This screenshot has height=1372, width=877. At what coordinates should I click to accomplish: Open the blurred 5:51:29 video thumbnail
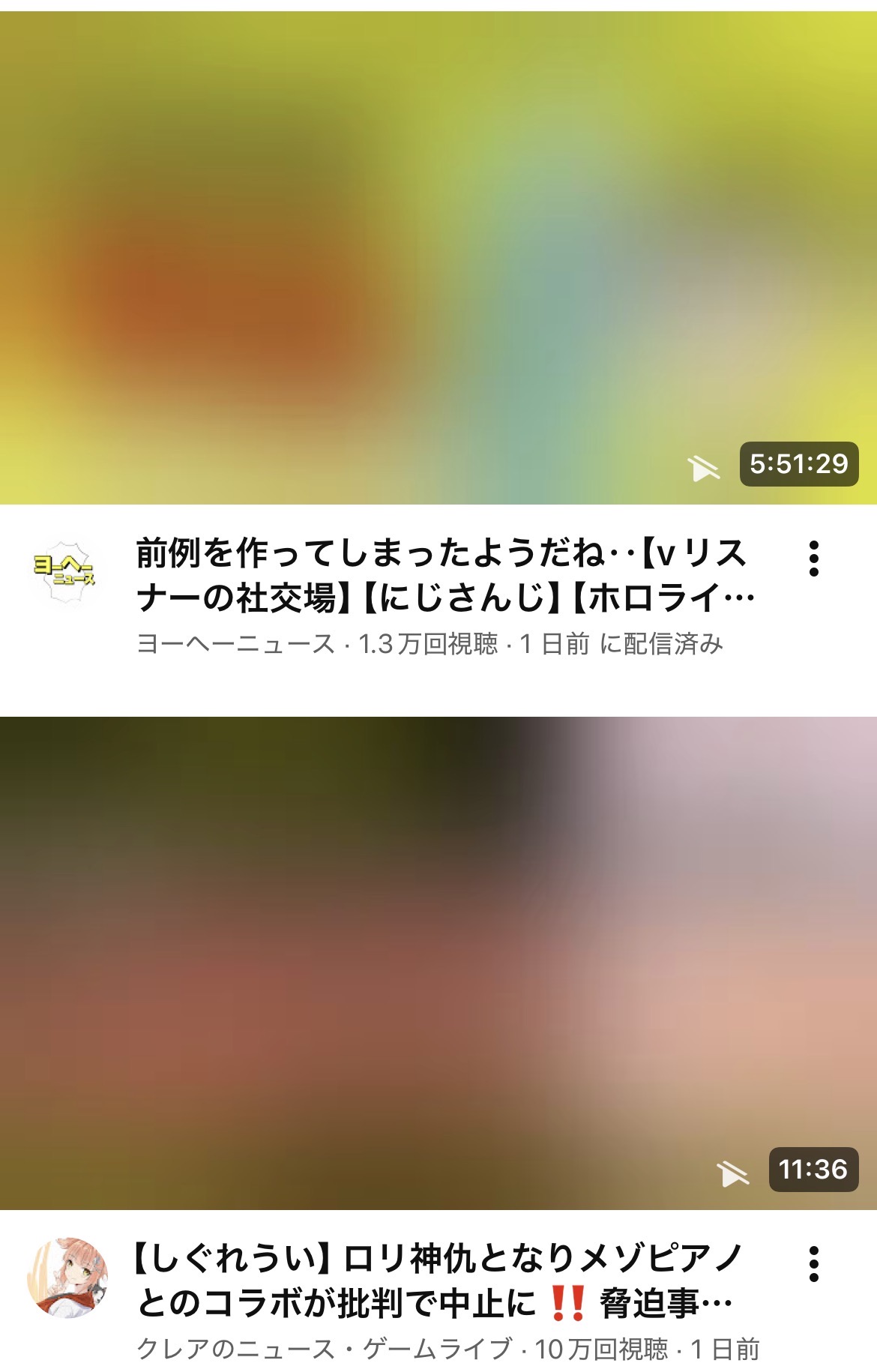point(438,257)
